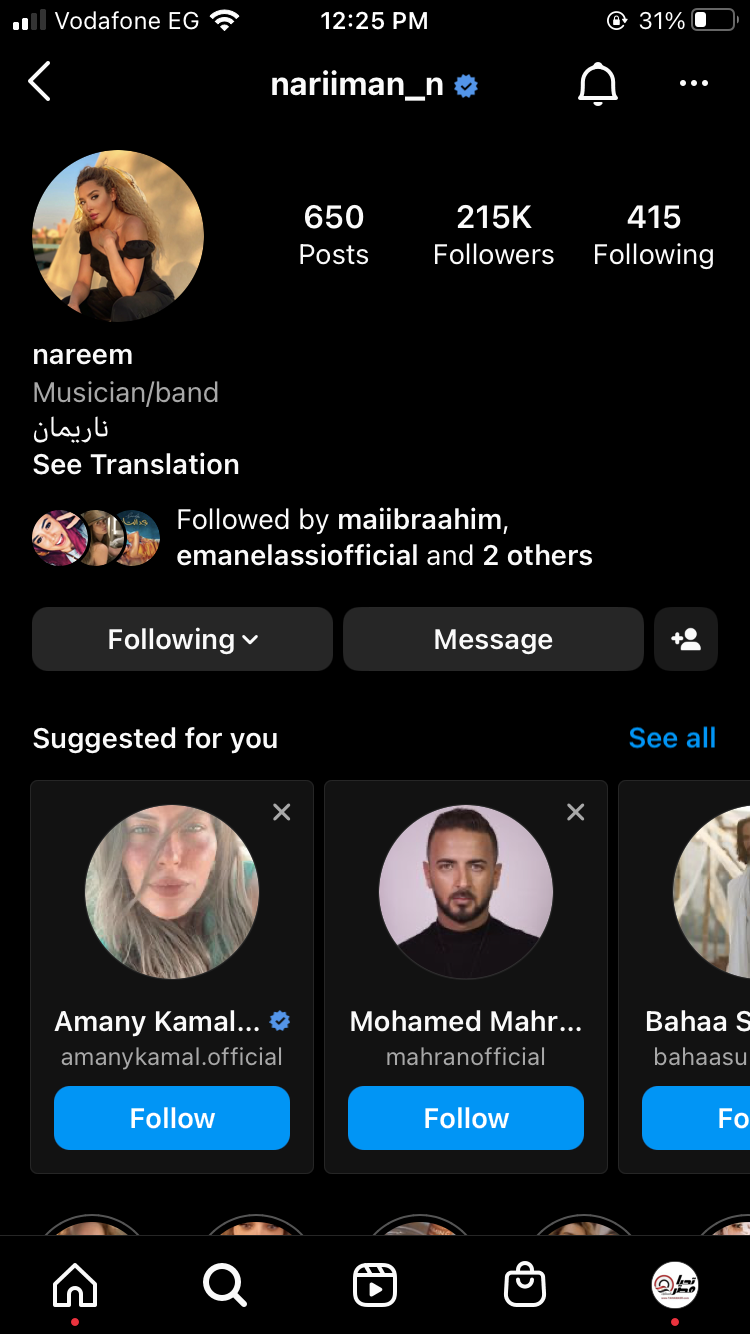Open the 415 Following list

point(653,235)
